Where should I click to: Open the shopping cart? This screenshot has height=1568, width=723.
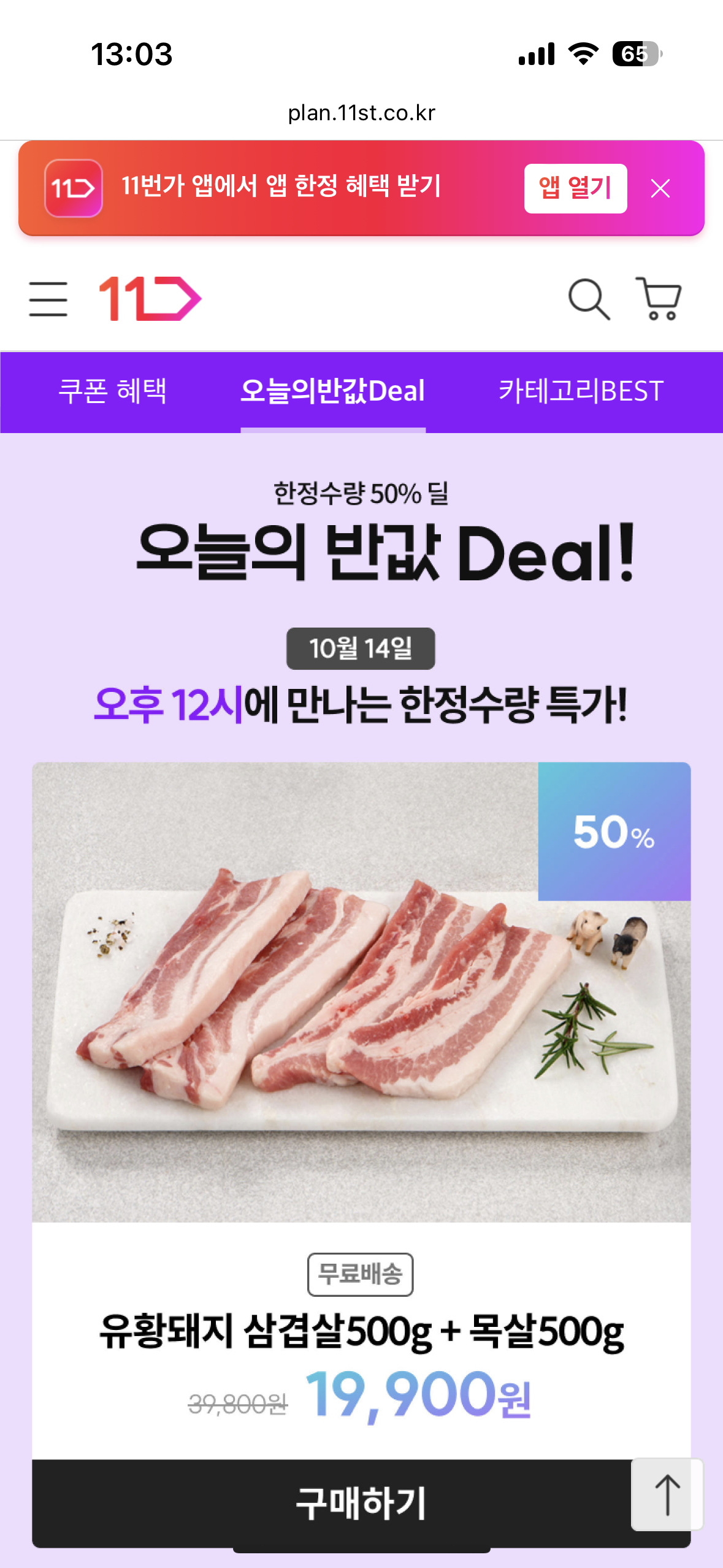(659, 299)
